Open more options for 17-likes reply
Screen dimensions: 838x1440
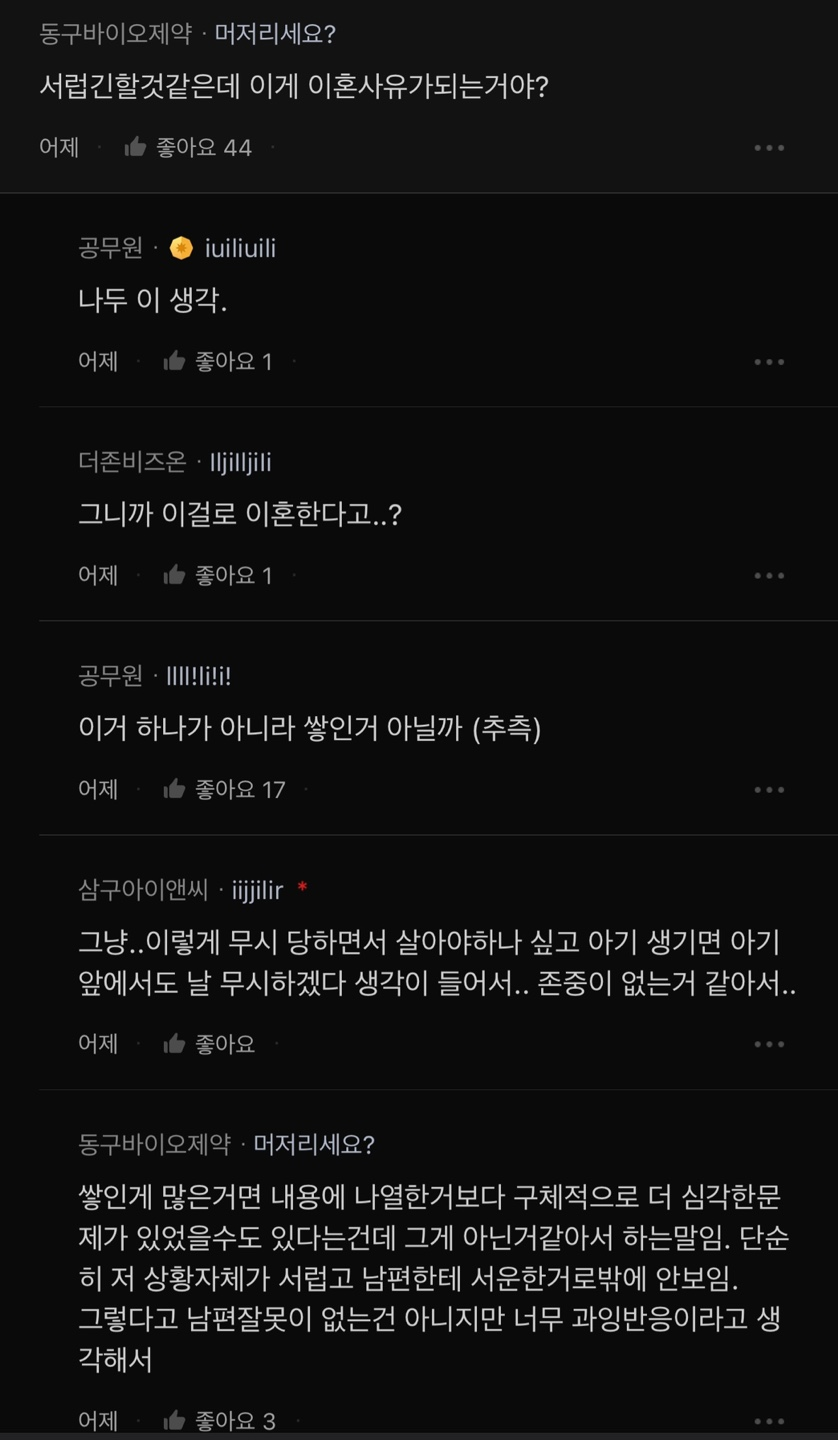(768, 790)
